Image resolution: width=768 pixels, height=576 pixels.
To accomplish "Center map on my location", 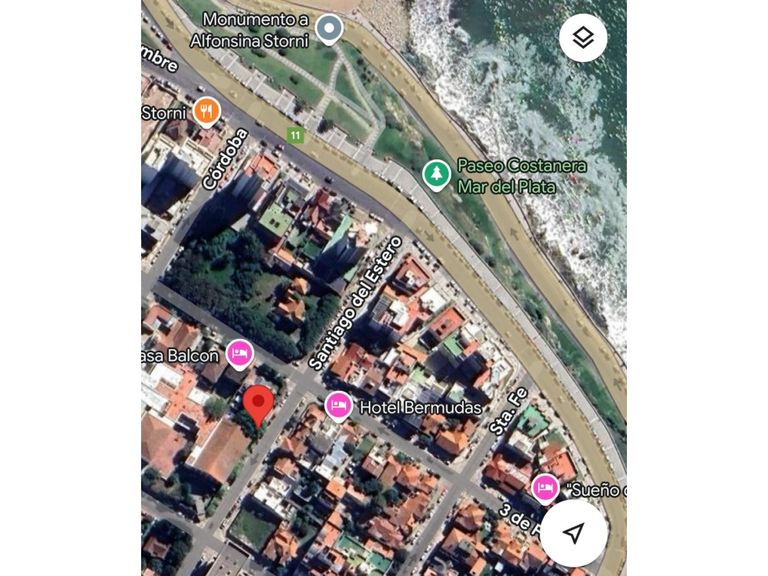I will (573, 533).
